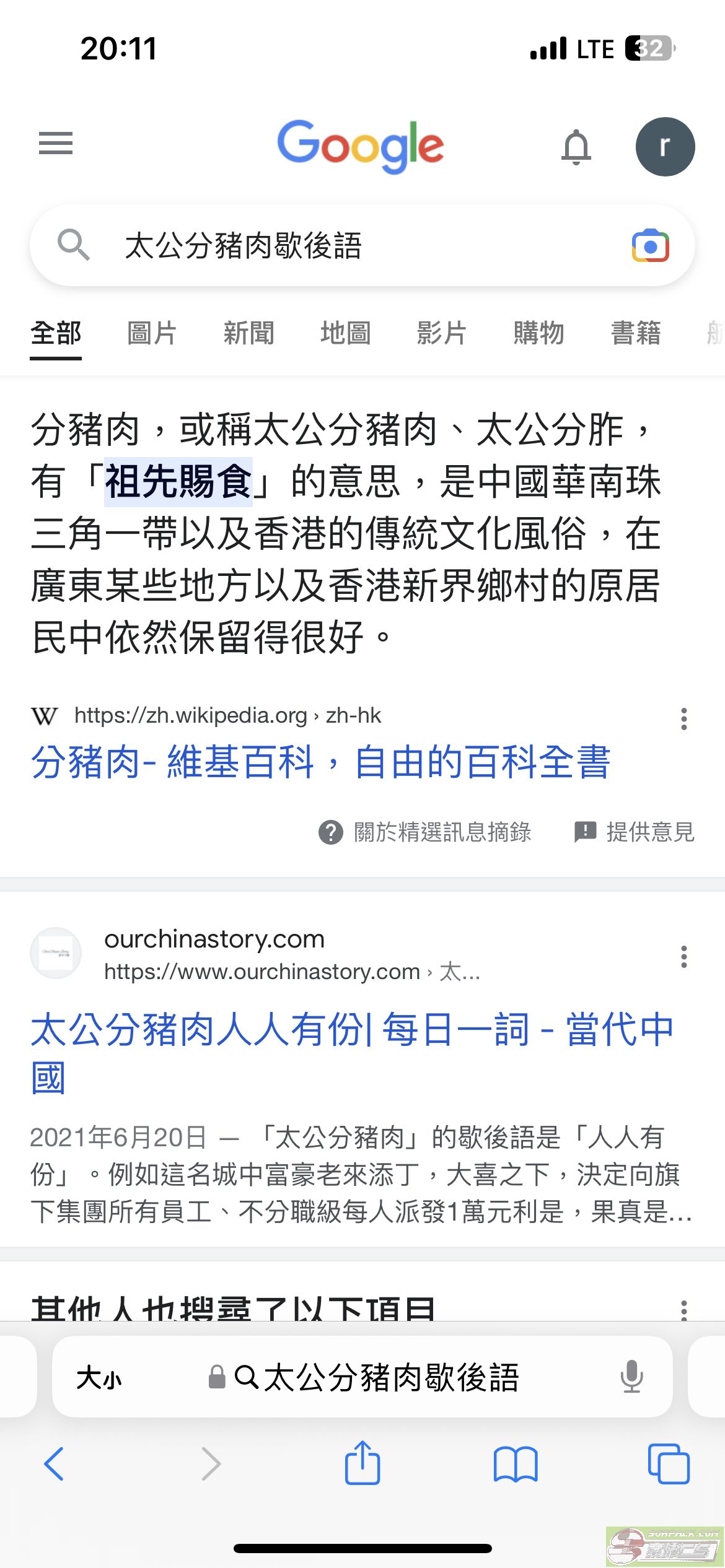This screenshot has height=1568, width=725.
Task: Open the Google hamburger menu
Action: click(56, 144)
